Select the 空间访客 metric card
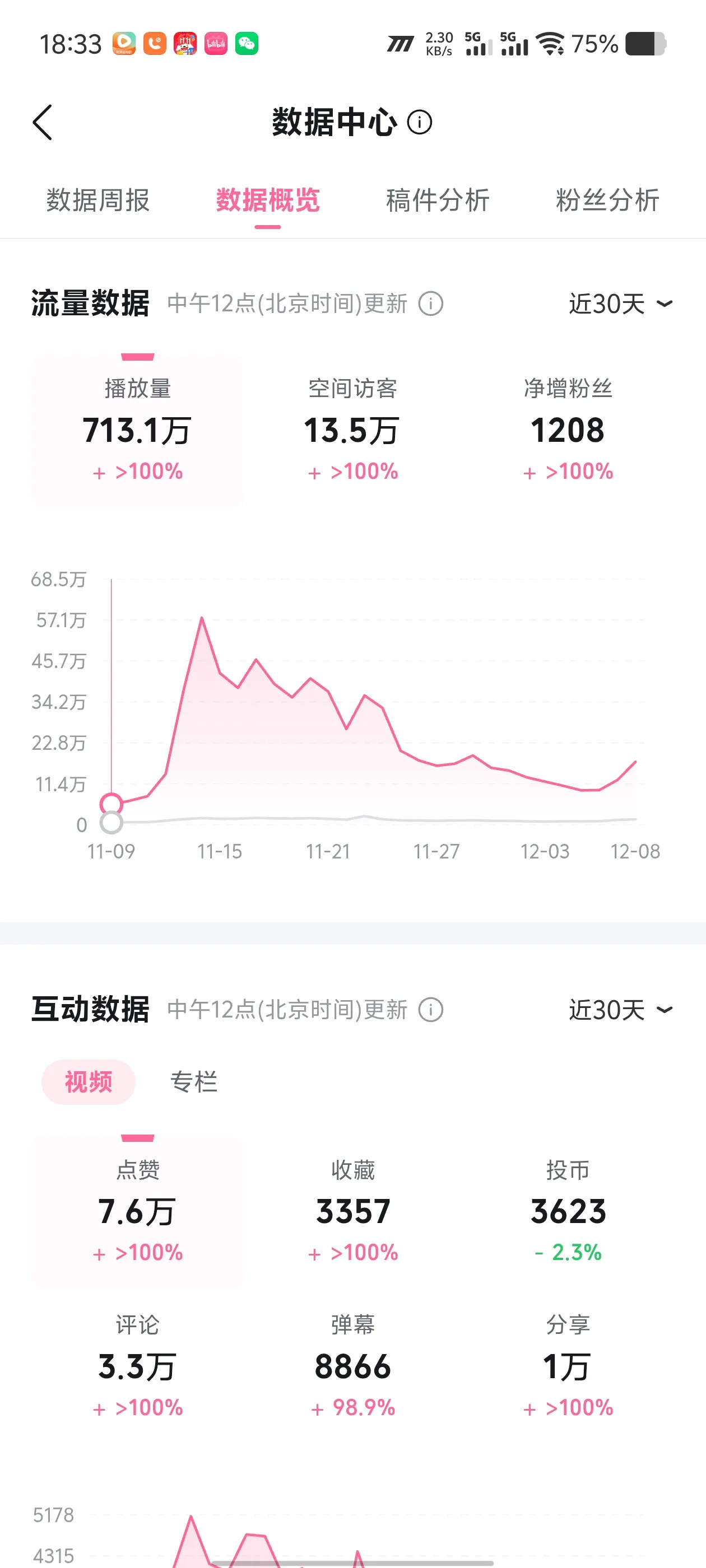706x1568 pixels. pyautogui.click(x=352, y=430)
